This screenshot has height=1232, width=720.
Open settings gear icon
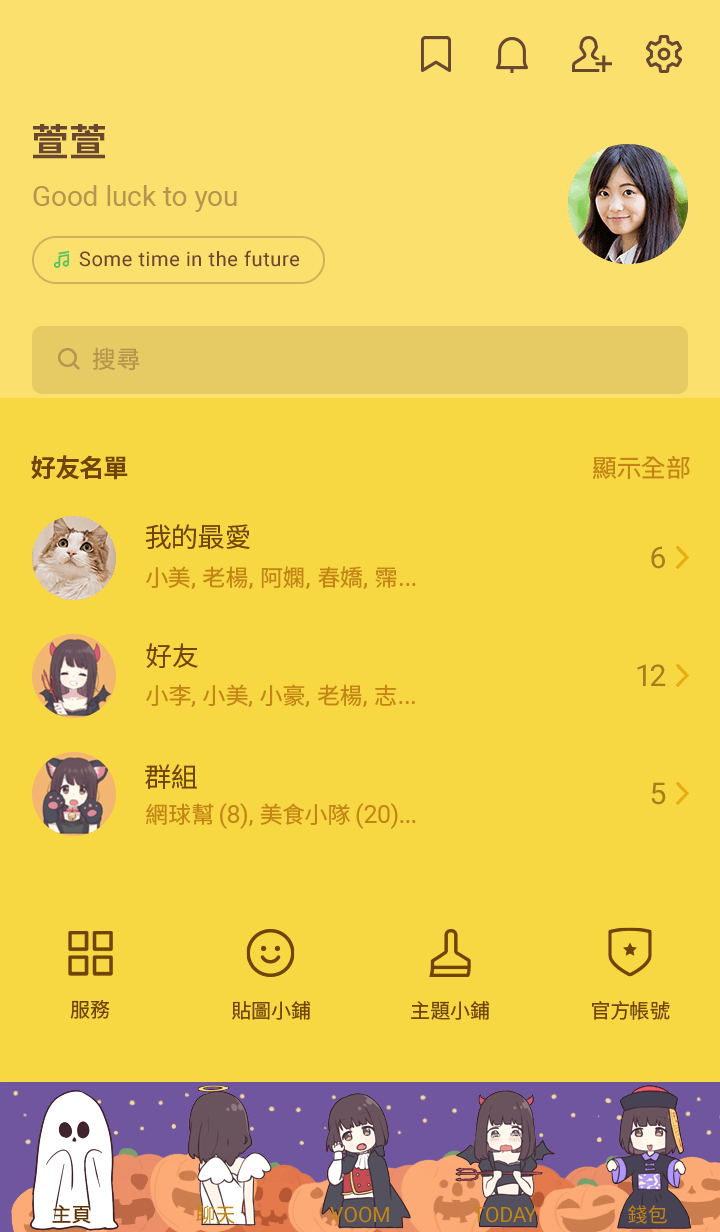664,55
